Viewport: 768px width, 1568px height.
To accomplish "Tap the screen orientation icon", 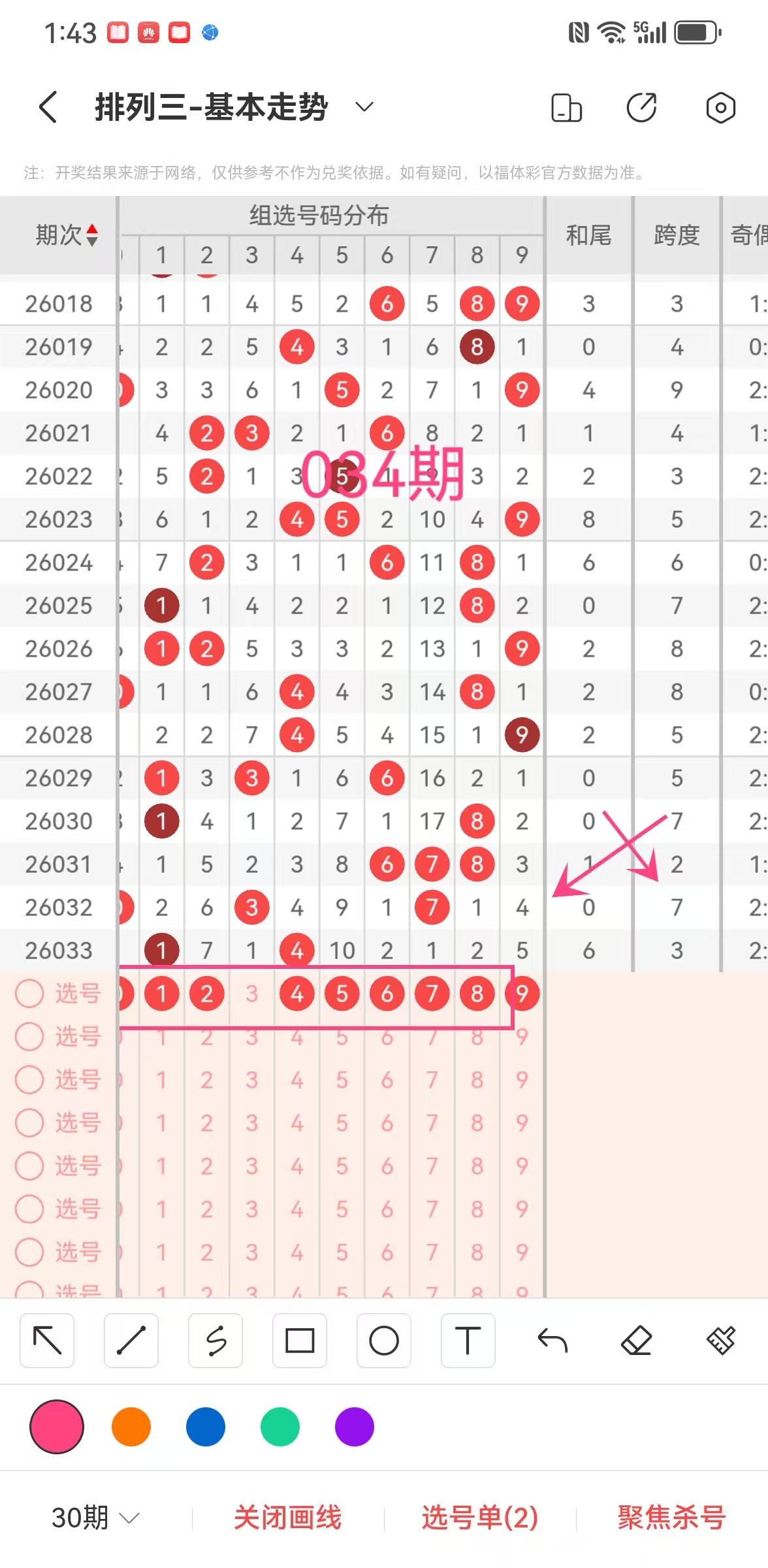I will click(x=566, y=108).
